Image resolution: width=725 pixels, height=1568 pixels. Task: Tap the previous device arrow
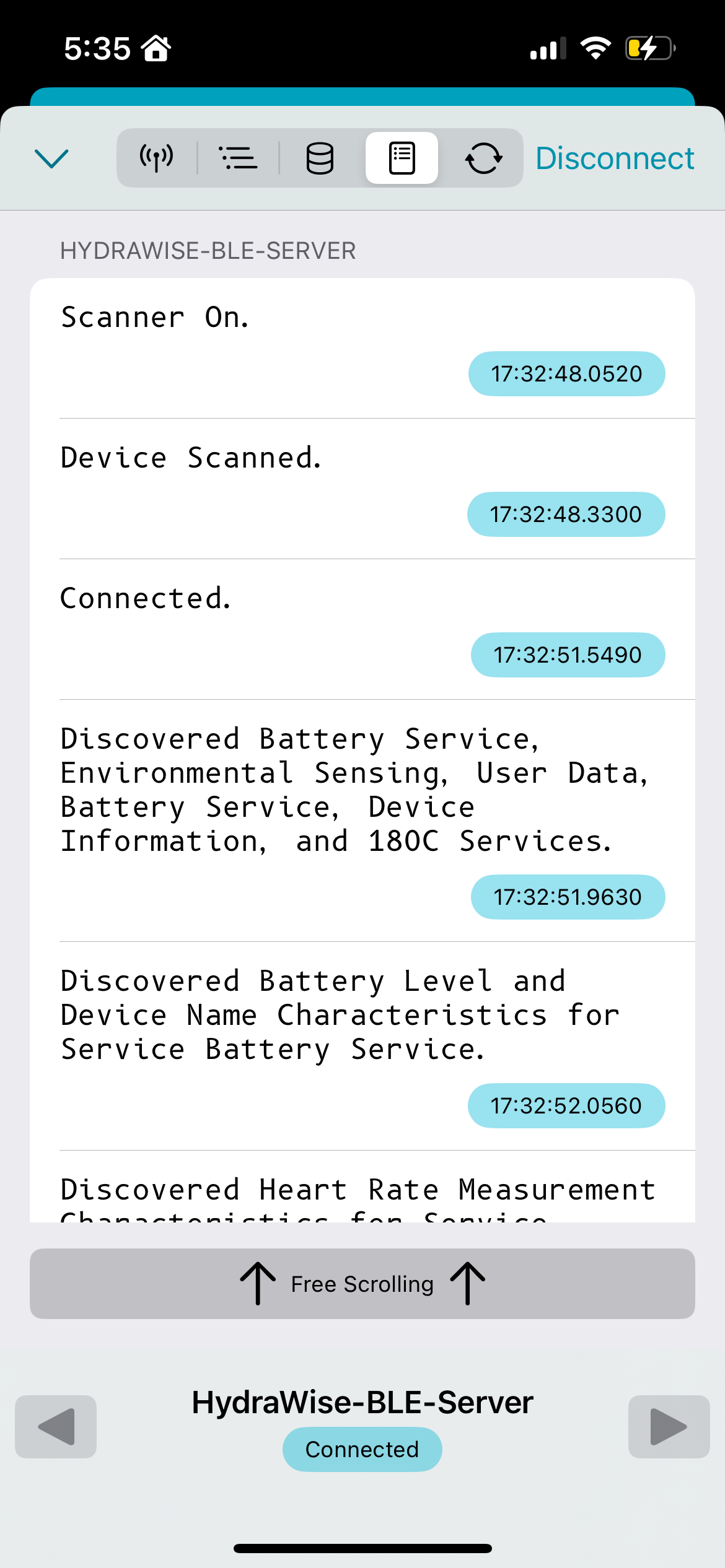[56, 1426]
